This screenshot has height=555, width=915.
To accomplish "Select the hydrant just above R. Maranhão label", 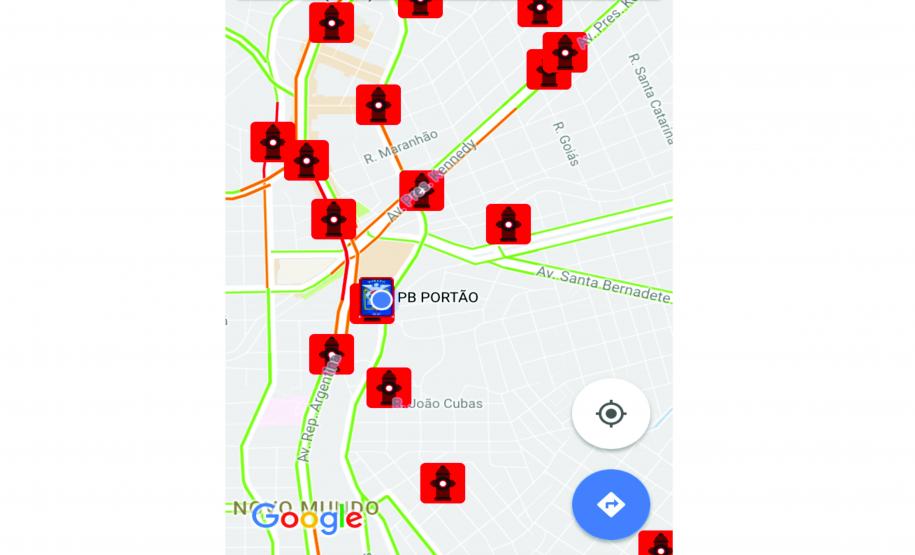I will coord(378,105).
